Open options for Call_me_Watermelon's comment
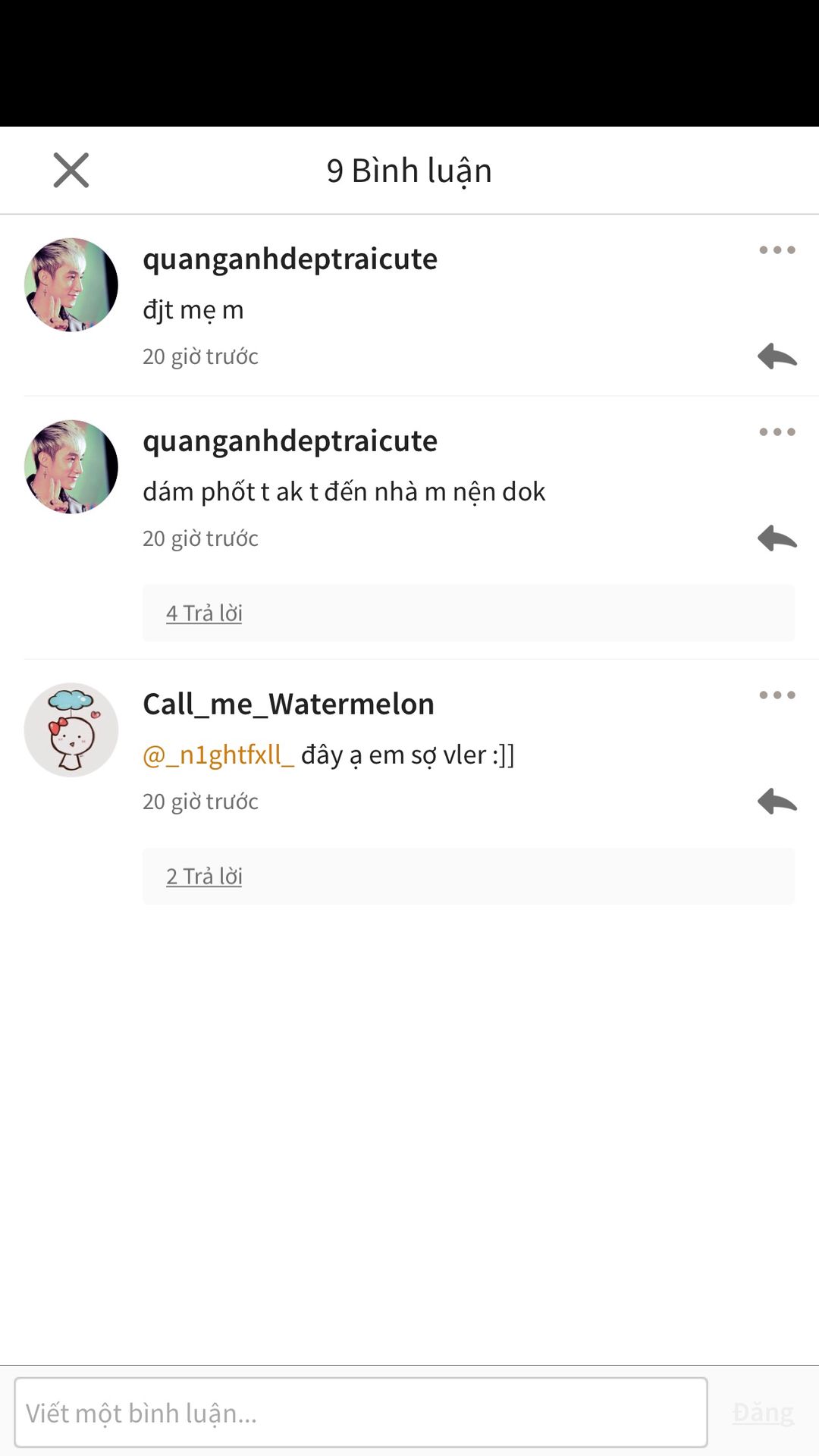This screenshot has width=819, height=1456. pos(777,695)
